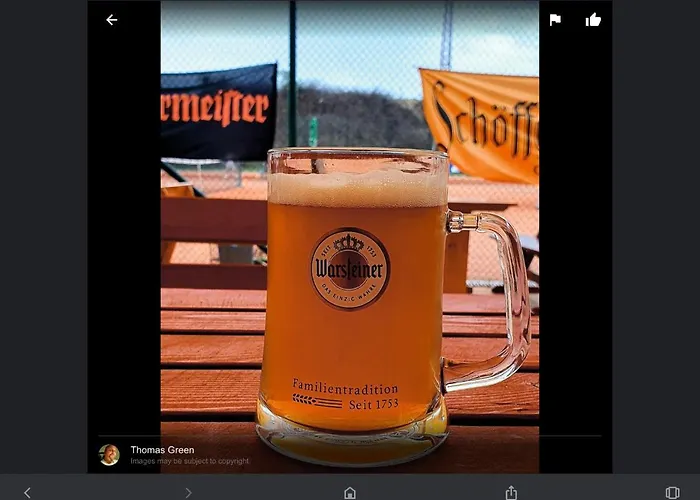Like this photo with thumbs up
The width and height of the screenshot is (700, 500).
pos(593,20)
